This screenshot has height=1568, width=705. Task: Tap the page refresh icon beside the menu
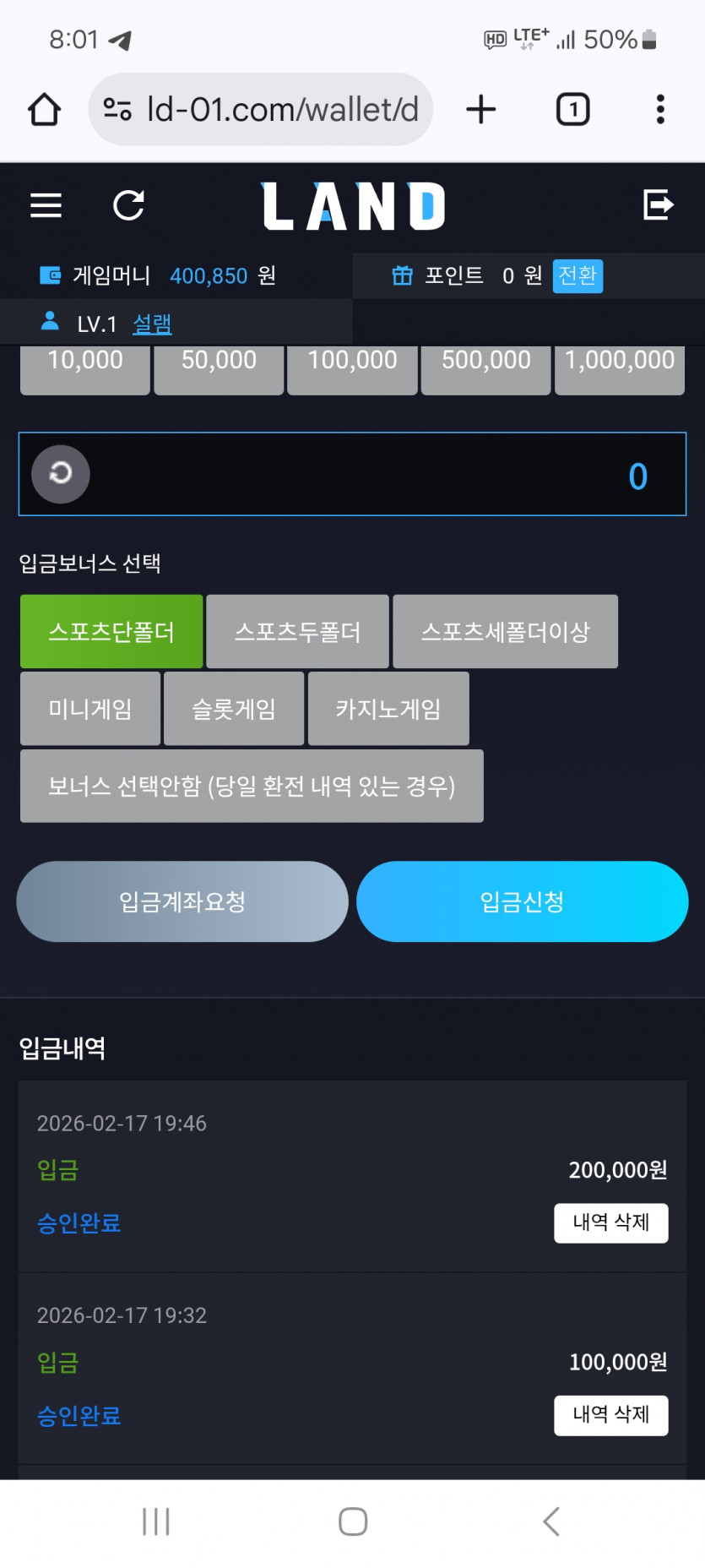[129, 205]
